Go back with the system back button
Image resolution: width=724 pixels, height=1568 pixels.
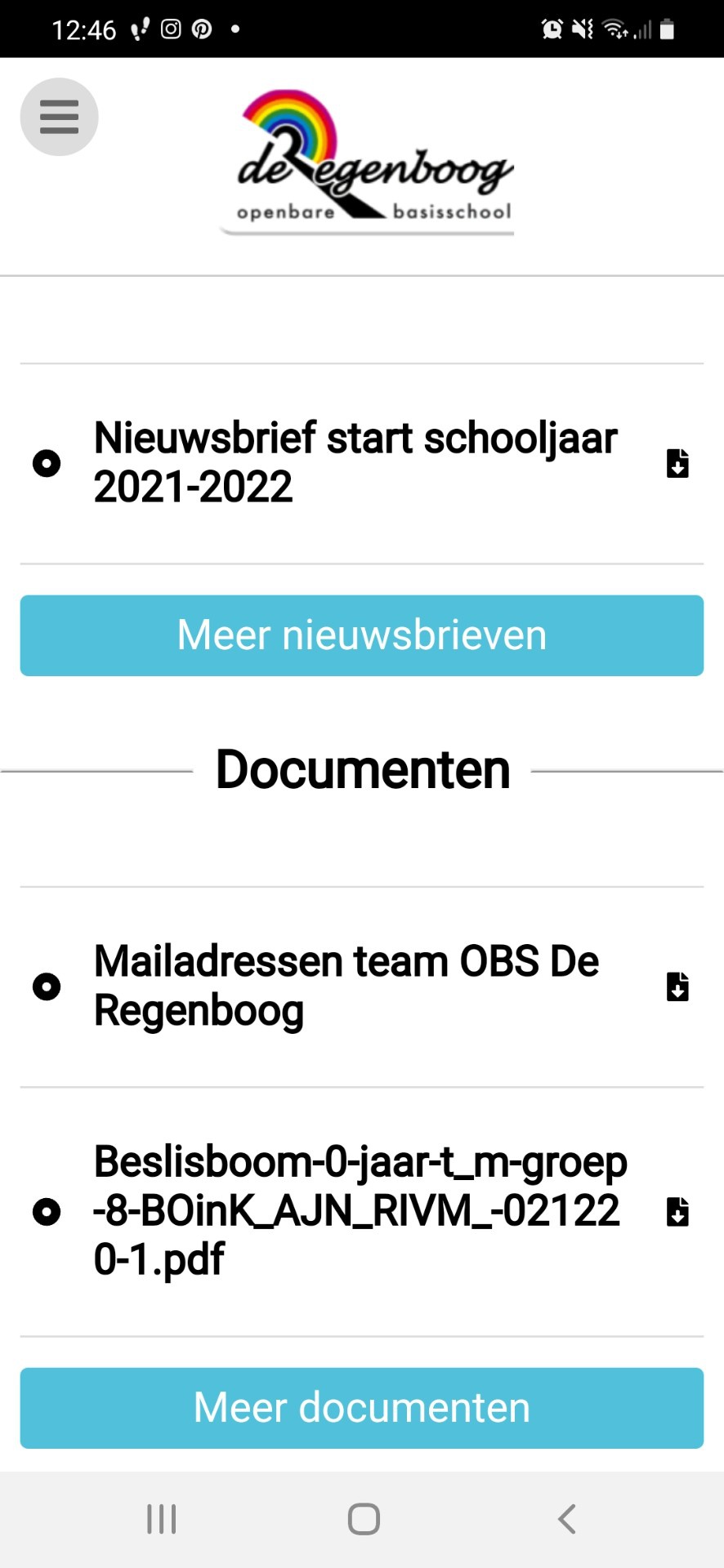tap(567, 1519)
